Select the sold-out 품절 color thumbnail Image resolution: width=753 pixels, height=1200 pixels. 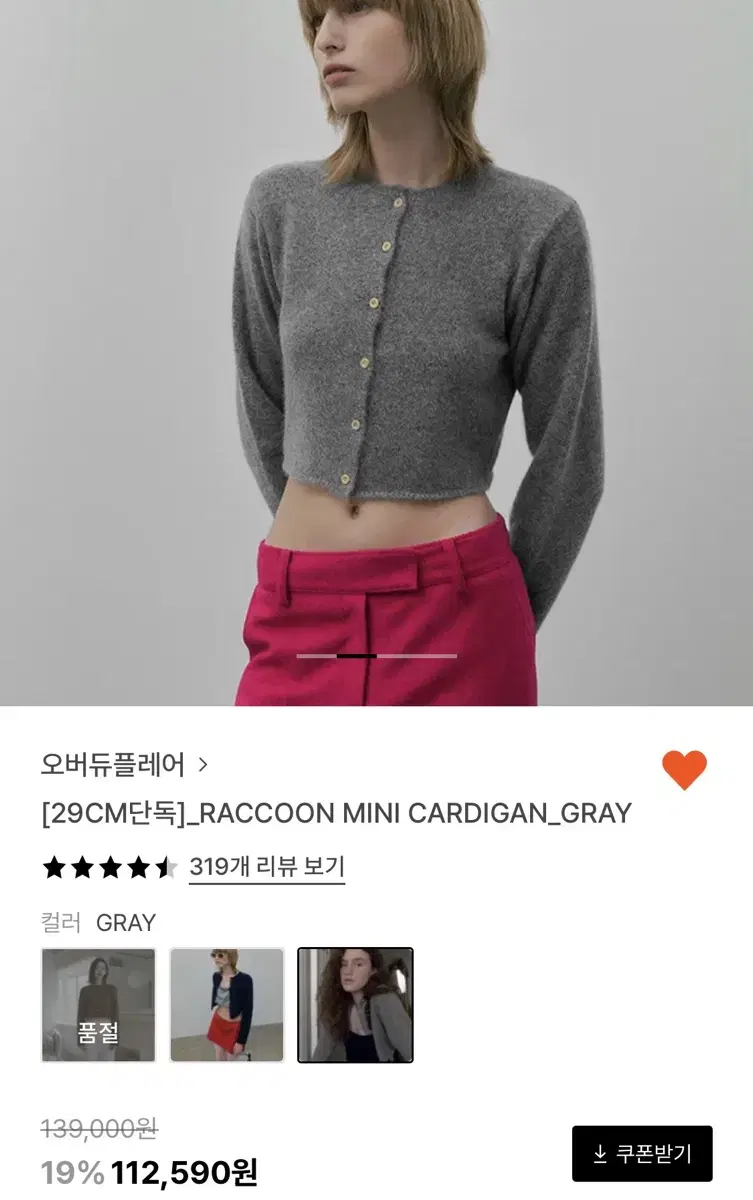tap(97, 1004)
